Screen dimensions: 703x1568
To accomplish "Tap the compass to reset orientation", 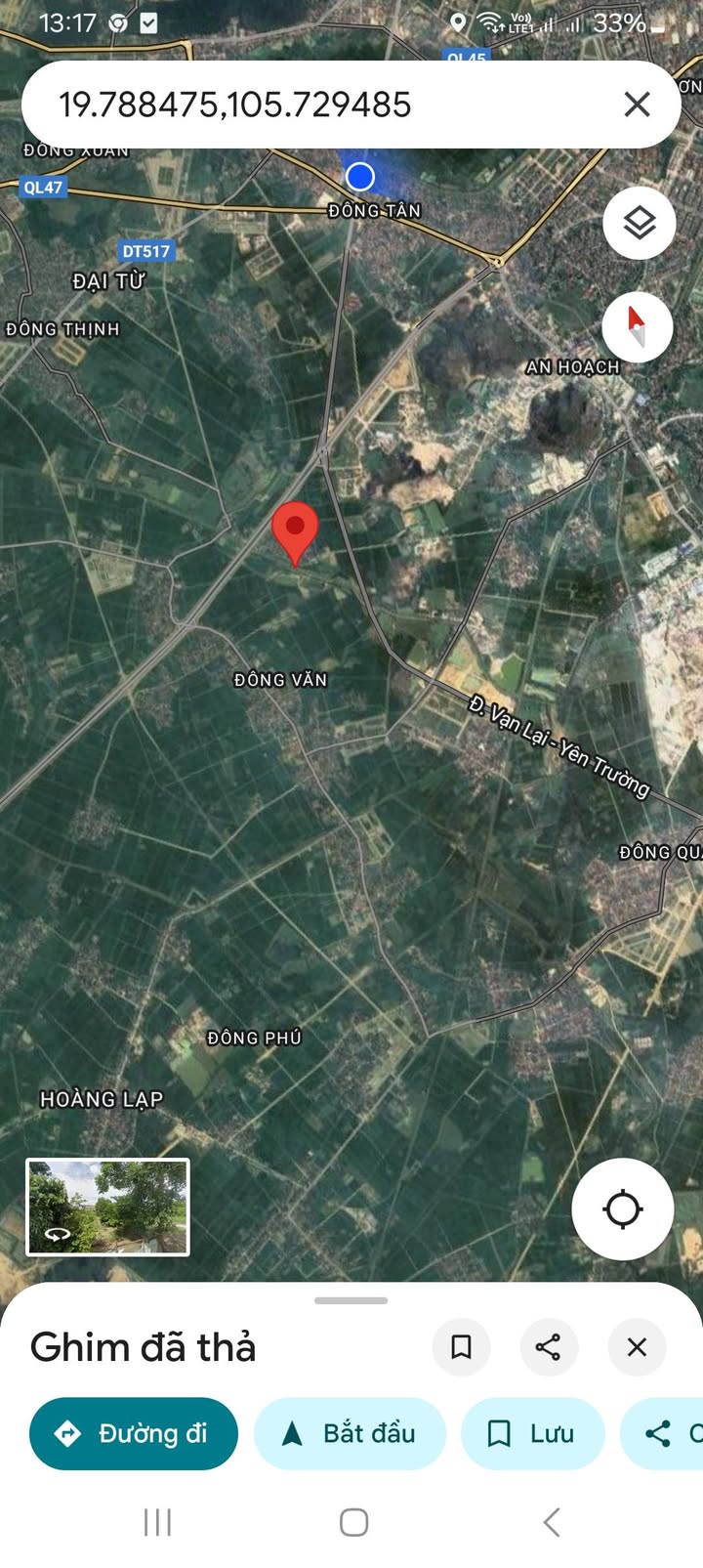I will point(637,326).
